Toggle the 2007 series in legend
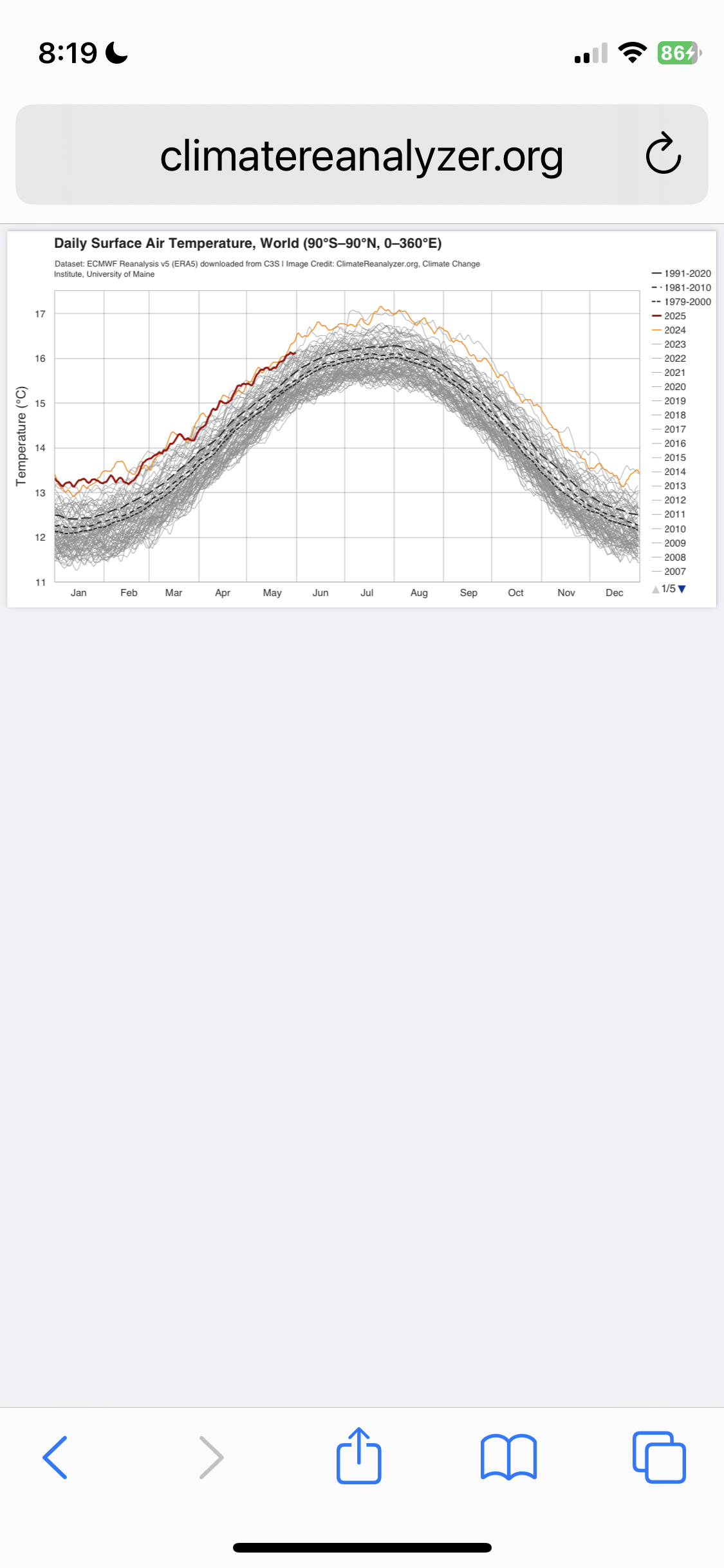Screen dimensions: 724x1568 [x=669, y=572]
